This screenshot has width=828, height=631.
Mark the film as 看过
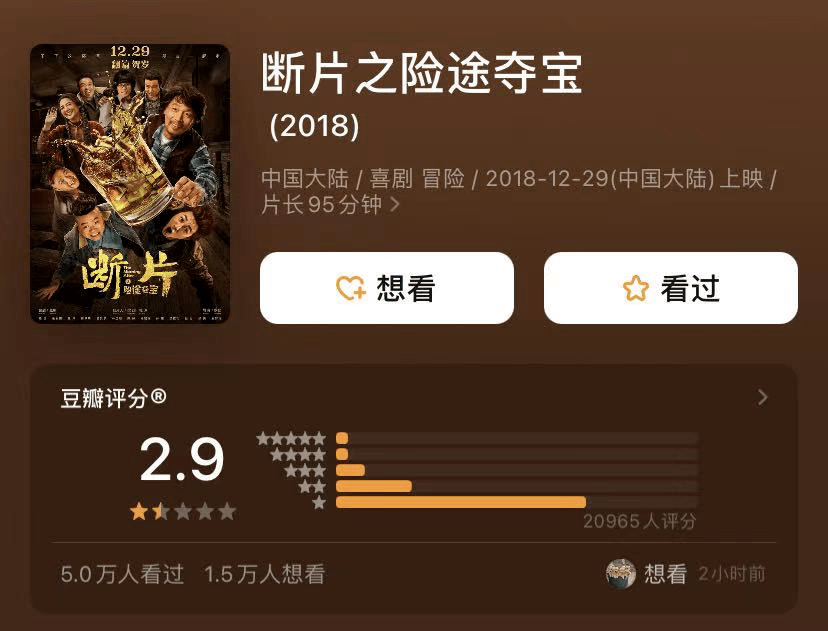point(670,288)
